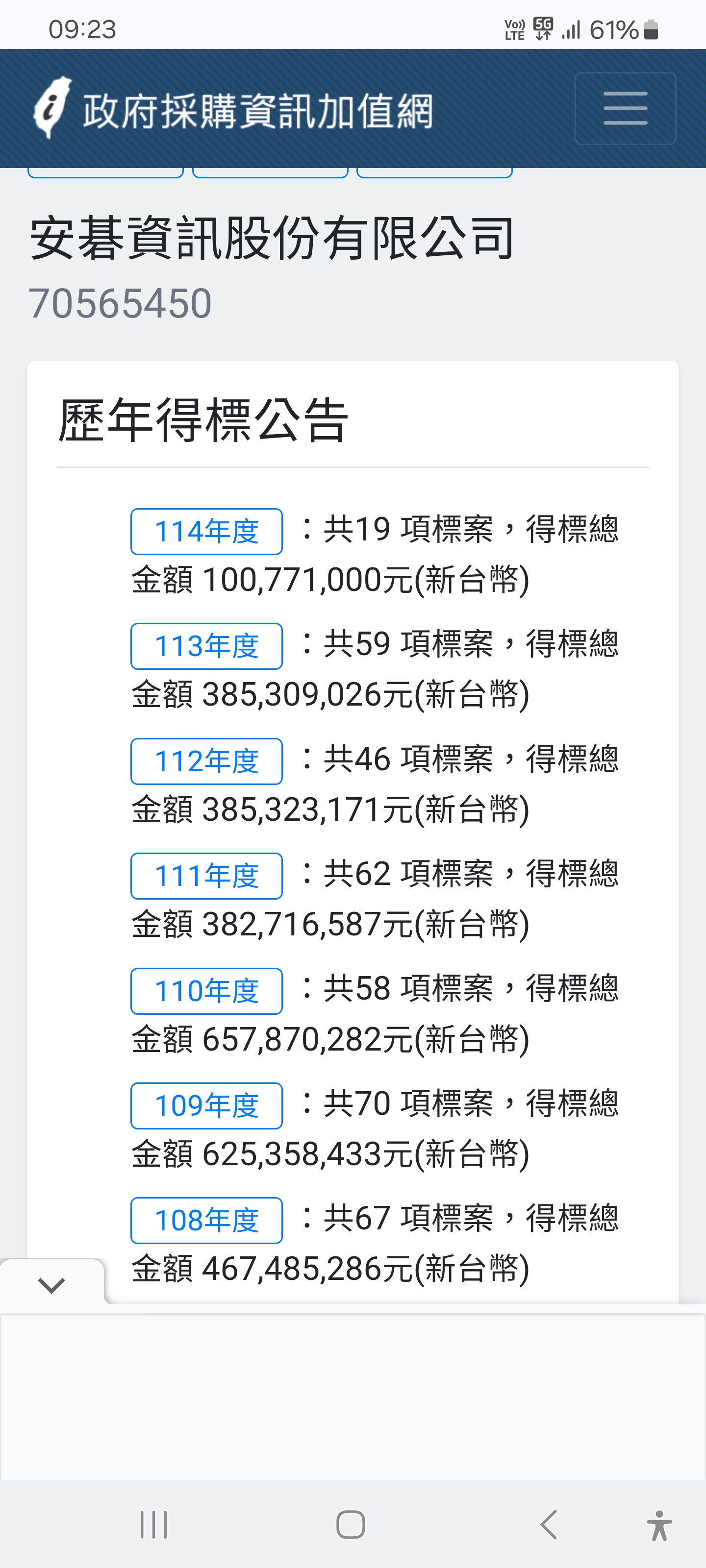
Task: Show 110年度 awarded tenders
Action: click(x=206, y=990)
